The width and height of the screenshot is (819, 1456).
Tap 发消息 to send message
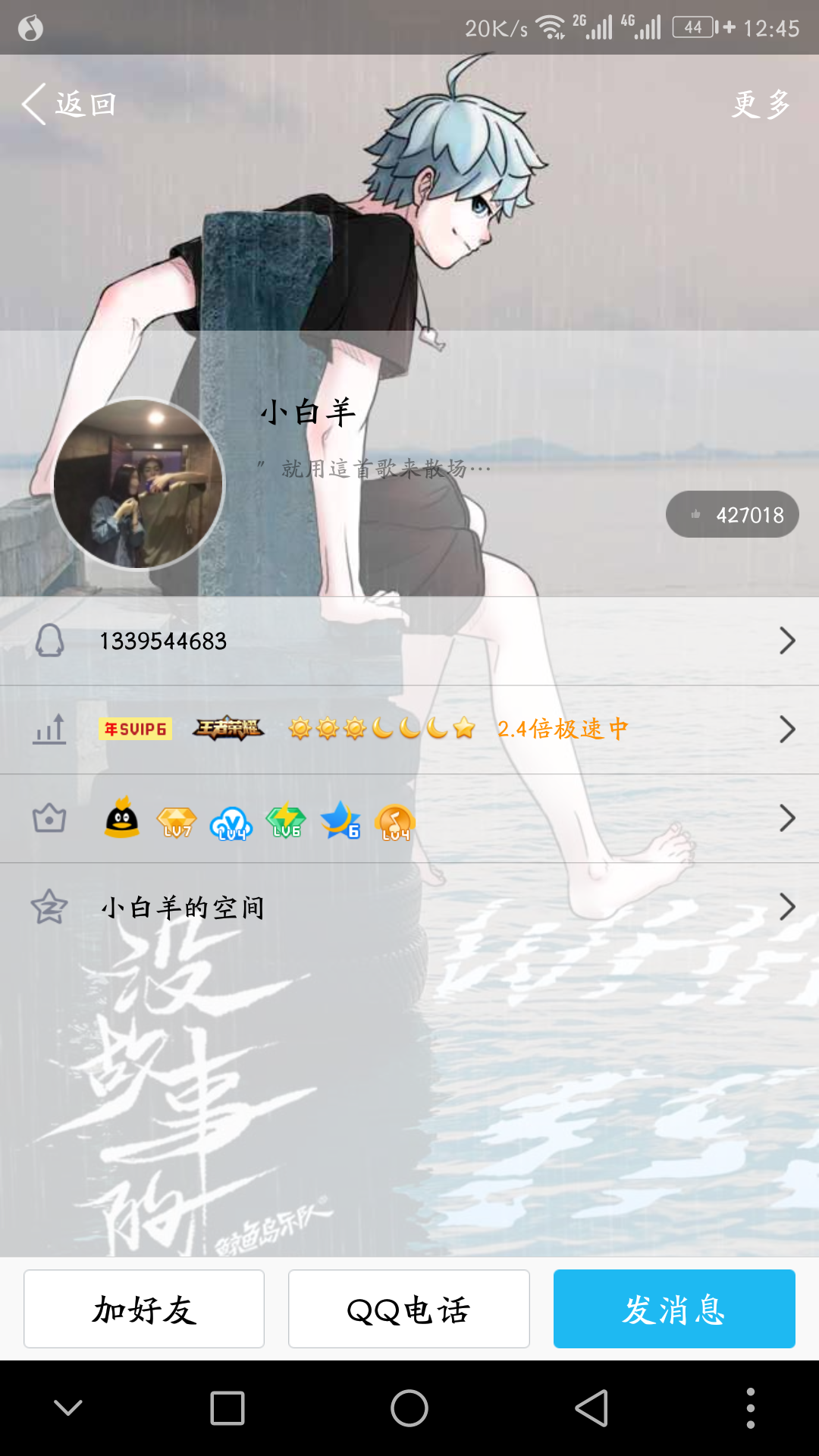click(x=674, y=1309)
